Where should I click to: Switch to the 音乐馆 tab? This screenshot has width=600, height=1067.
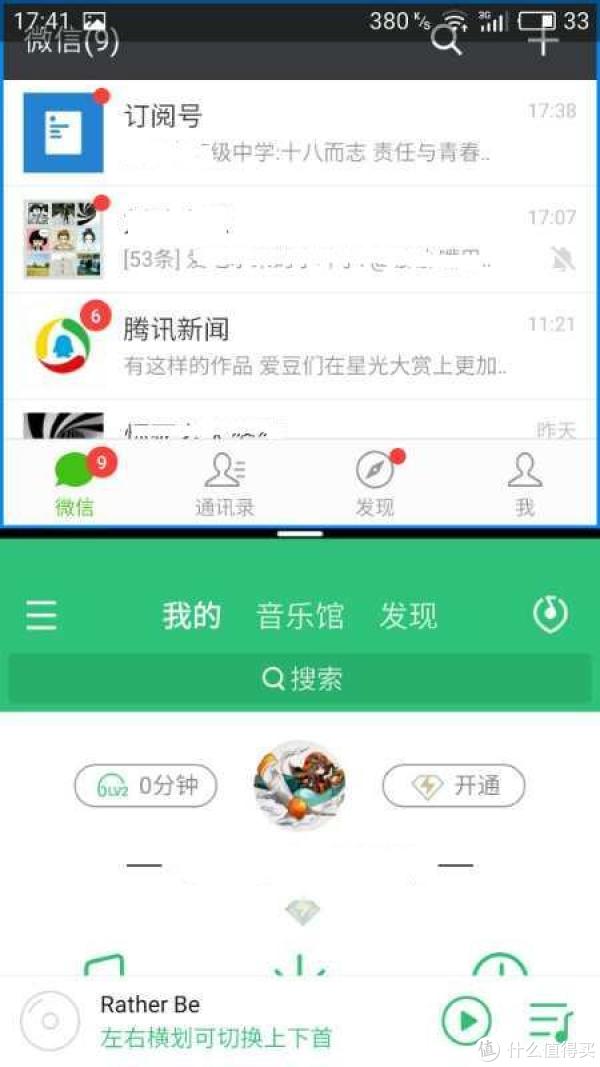[300, 616]
